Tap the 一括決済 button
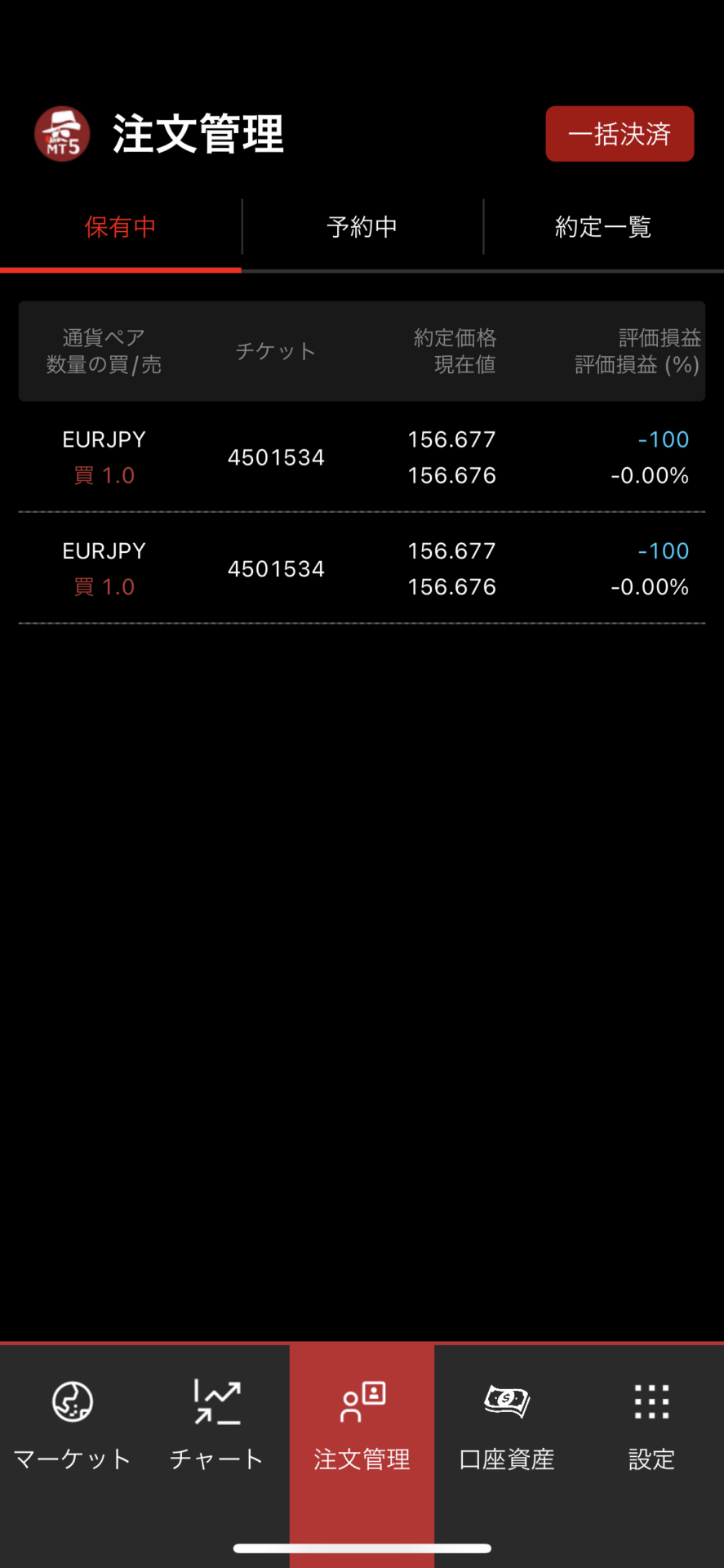The height and width of the screenshot is (1568, 724). [x=620, y=134]
